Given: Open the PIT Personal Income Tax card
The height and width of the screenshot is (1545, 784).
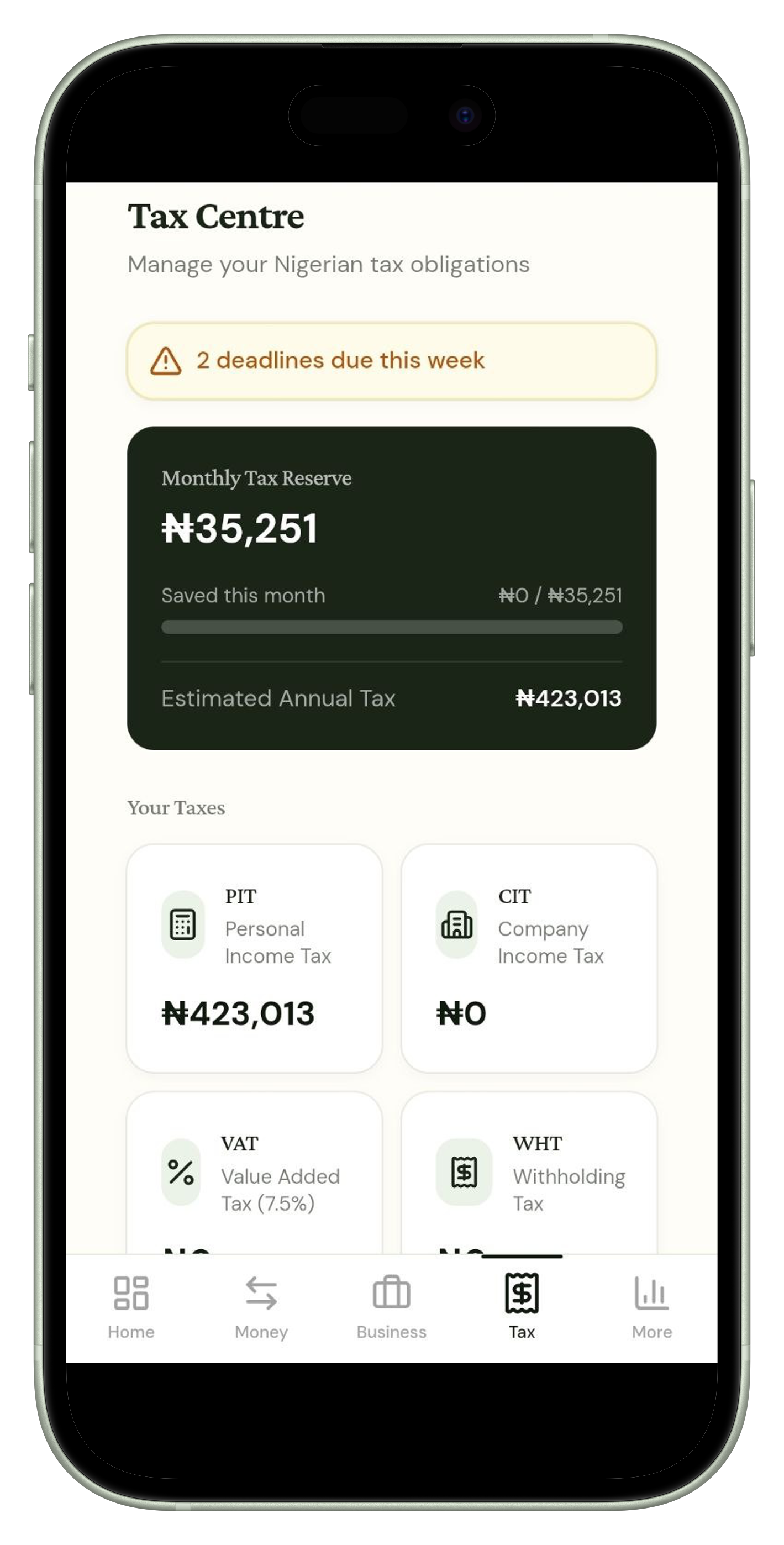Looking at the screenshot, I should click(x=254, y=958).
